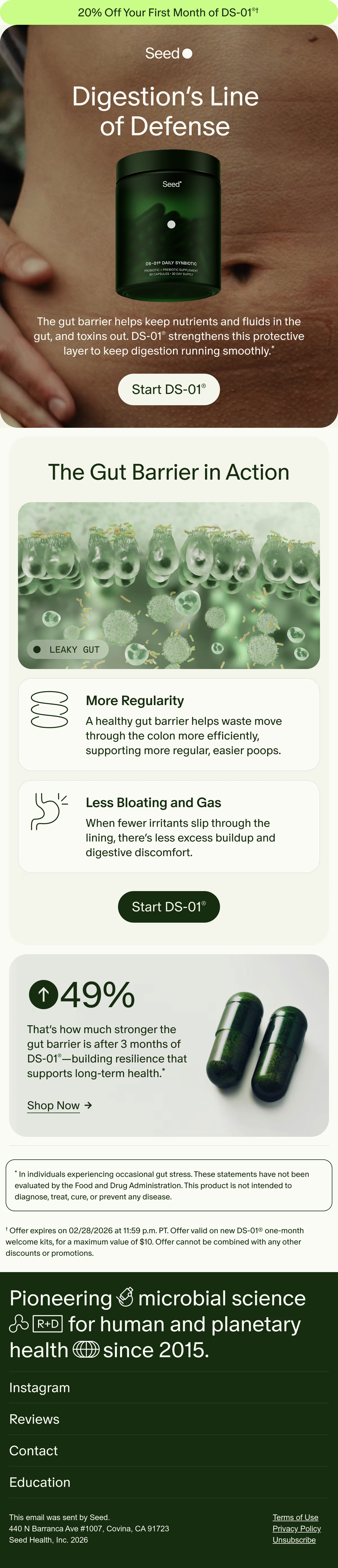Unsubscribe from this email
This screenshot has height=1568, width=338.
[294, 1540]
